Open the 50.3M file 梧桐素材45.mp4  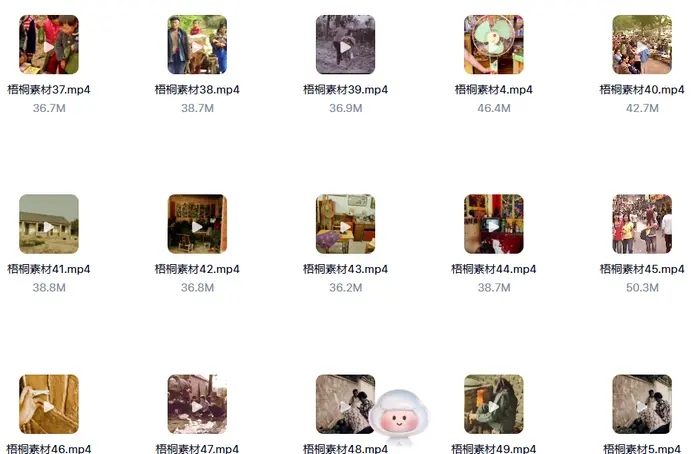click(x=642, y=224)
